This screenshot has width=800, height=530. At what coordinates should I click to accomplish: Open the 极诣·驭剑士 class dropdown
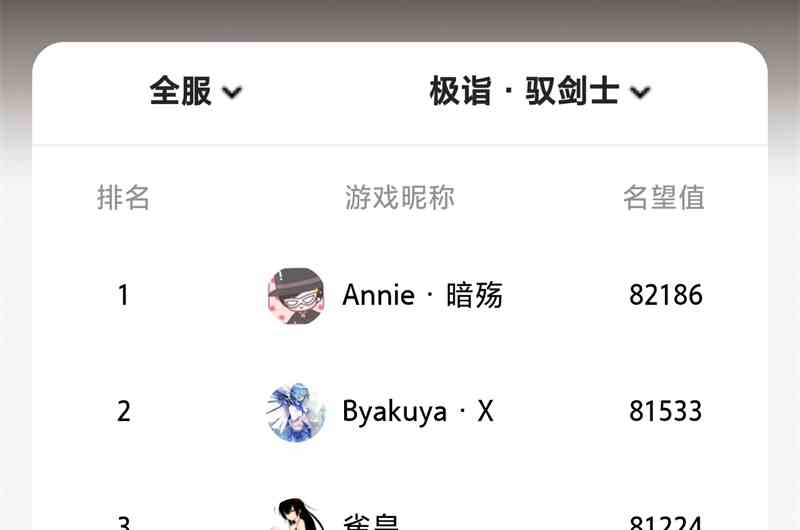point(540,92)
